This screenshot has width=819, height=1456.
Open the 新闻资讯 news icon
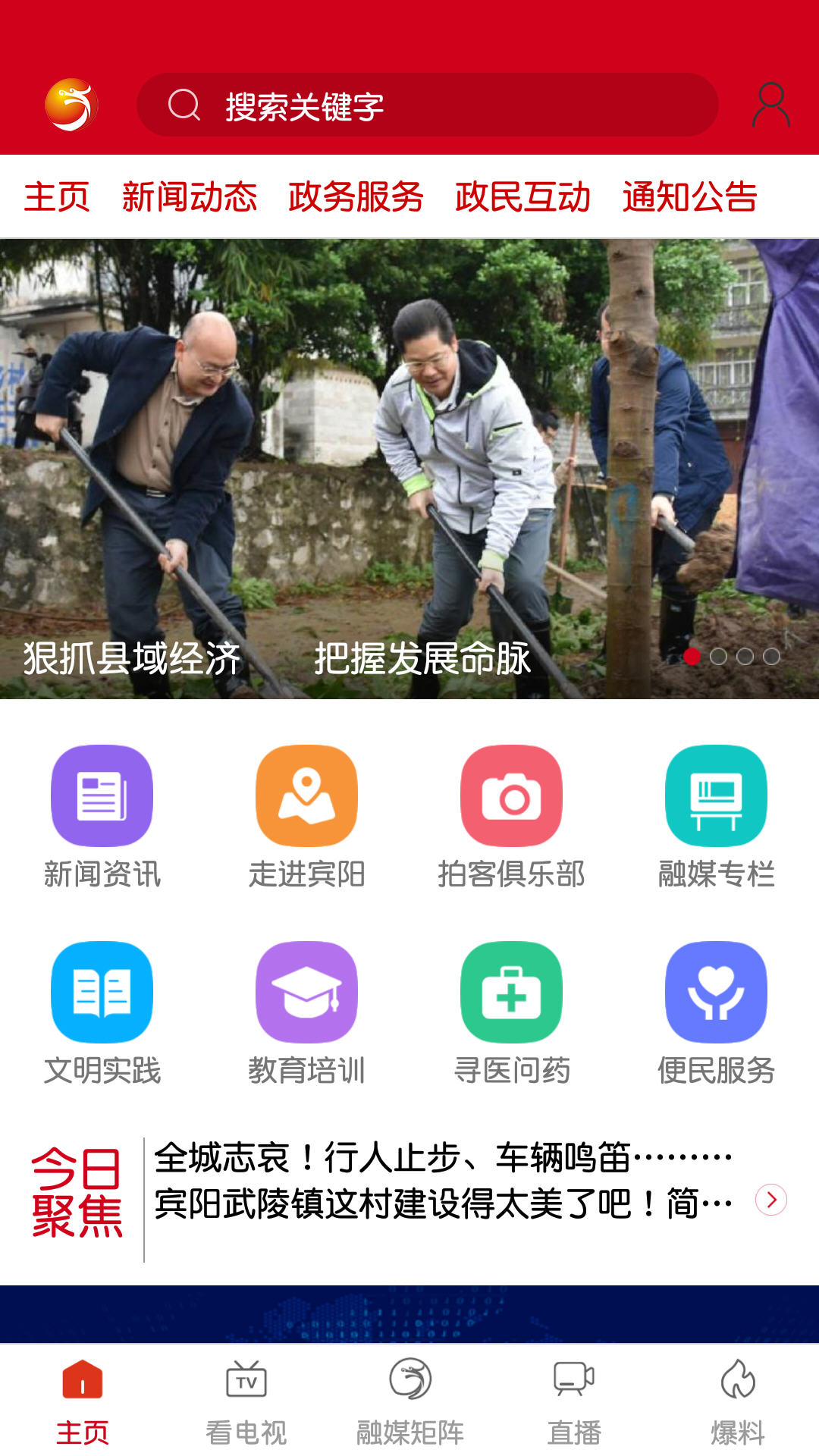[102, 795]
